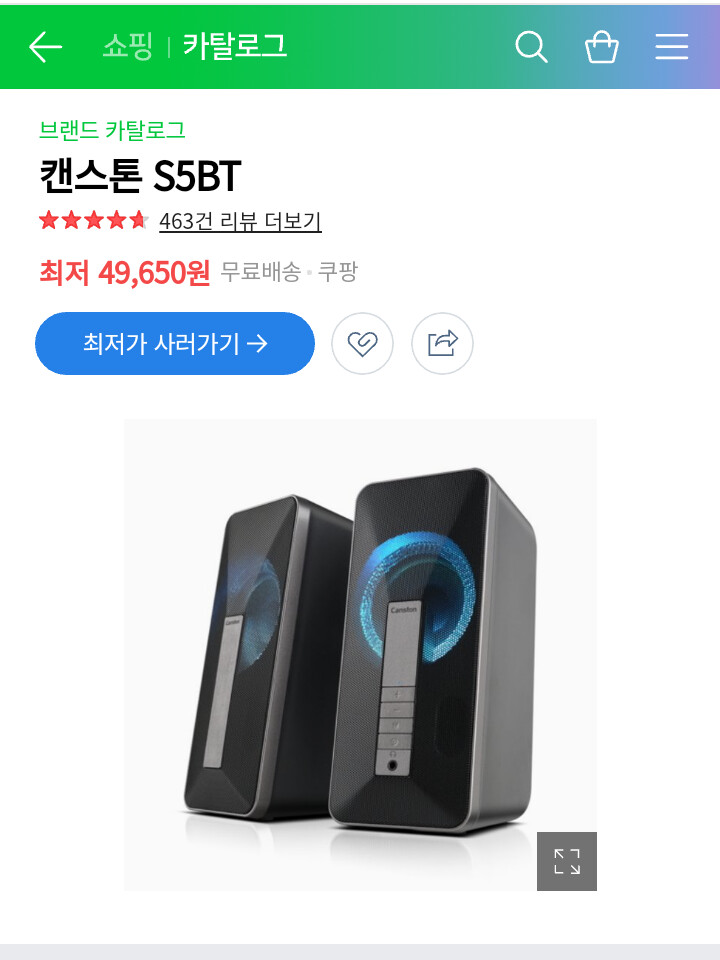Open the shopping cart icon
This screenshot has width=720, height=960.
coord(601,45)
